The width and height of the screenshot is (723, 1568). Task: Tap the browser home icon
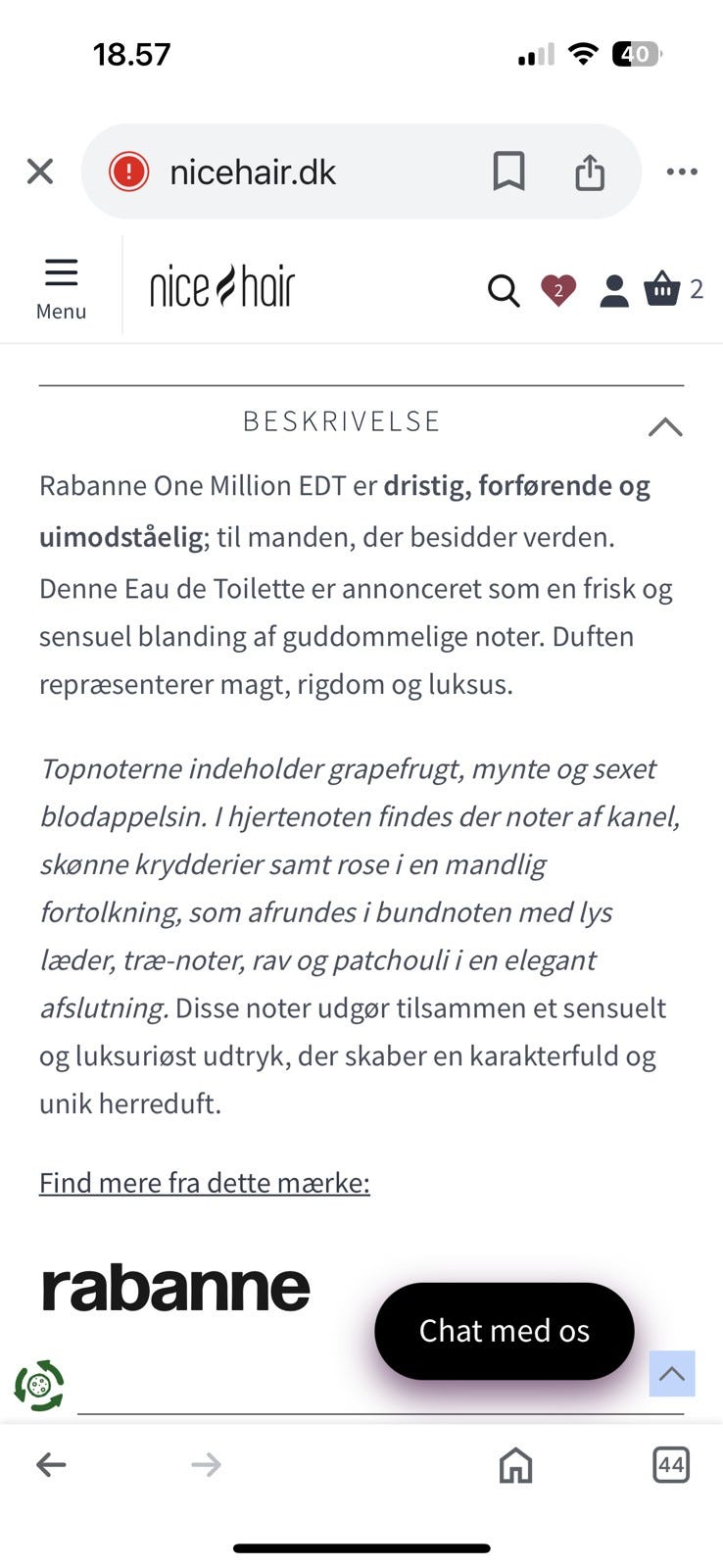pyautogui.click(x=513, y=1465)
